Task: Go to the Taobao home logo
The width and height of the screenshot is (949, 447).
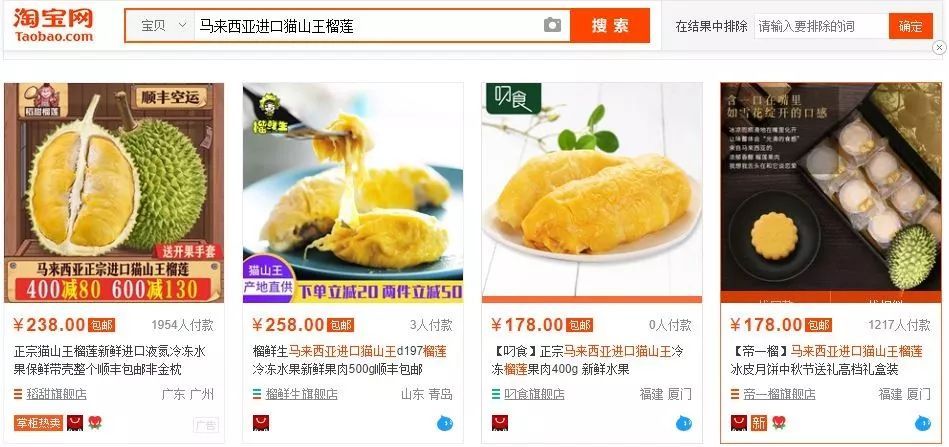Action: (x=55, y=25)
